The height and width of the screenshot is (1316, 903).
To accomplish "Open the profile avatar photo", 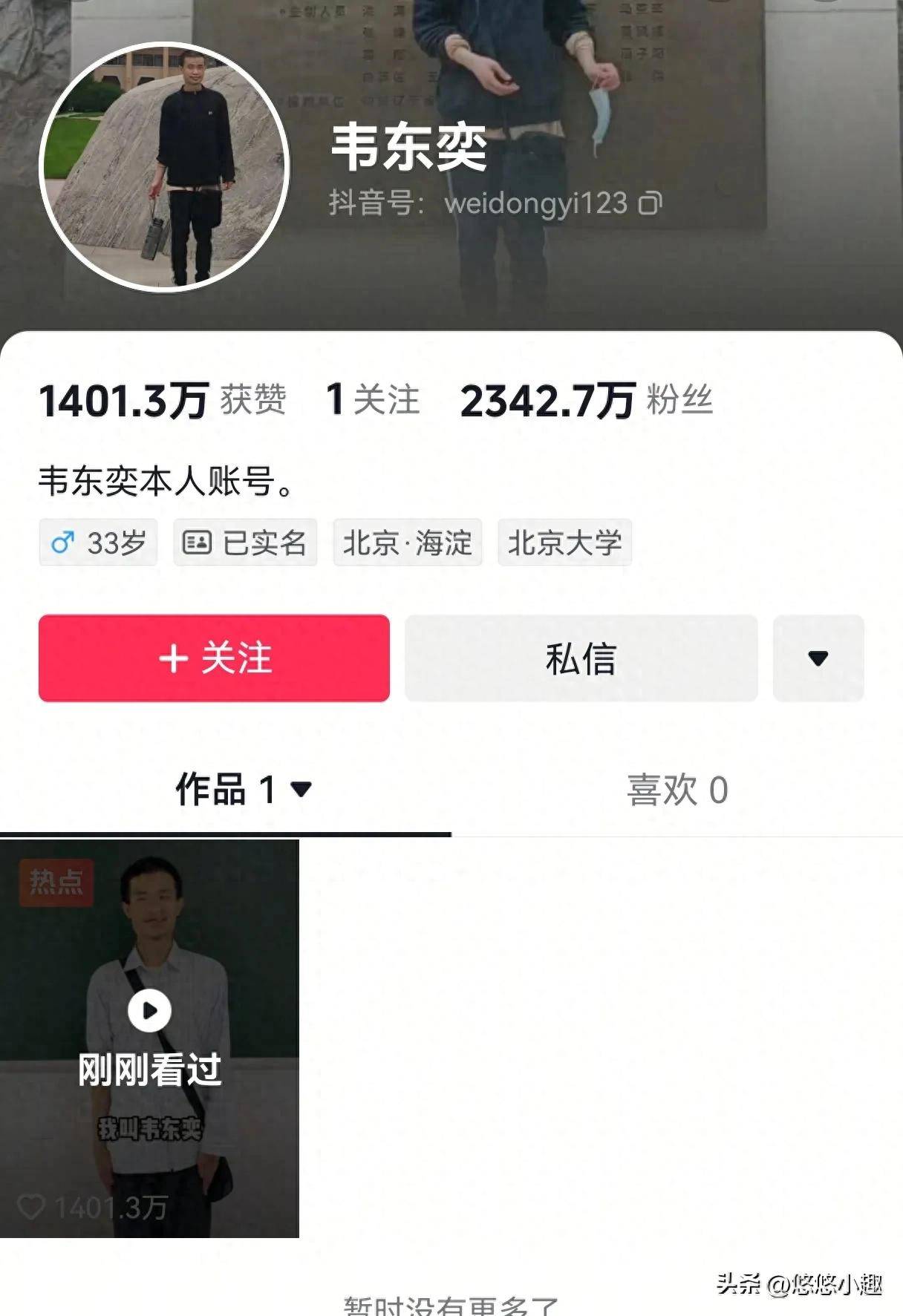I will [164, 167].
